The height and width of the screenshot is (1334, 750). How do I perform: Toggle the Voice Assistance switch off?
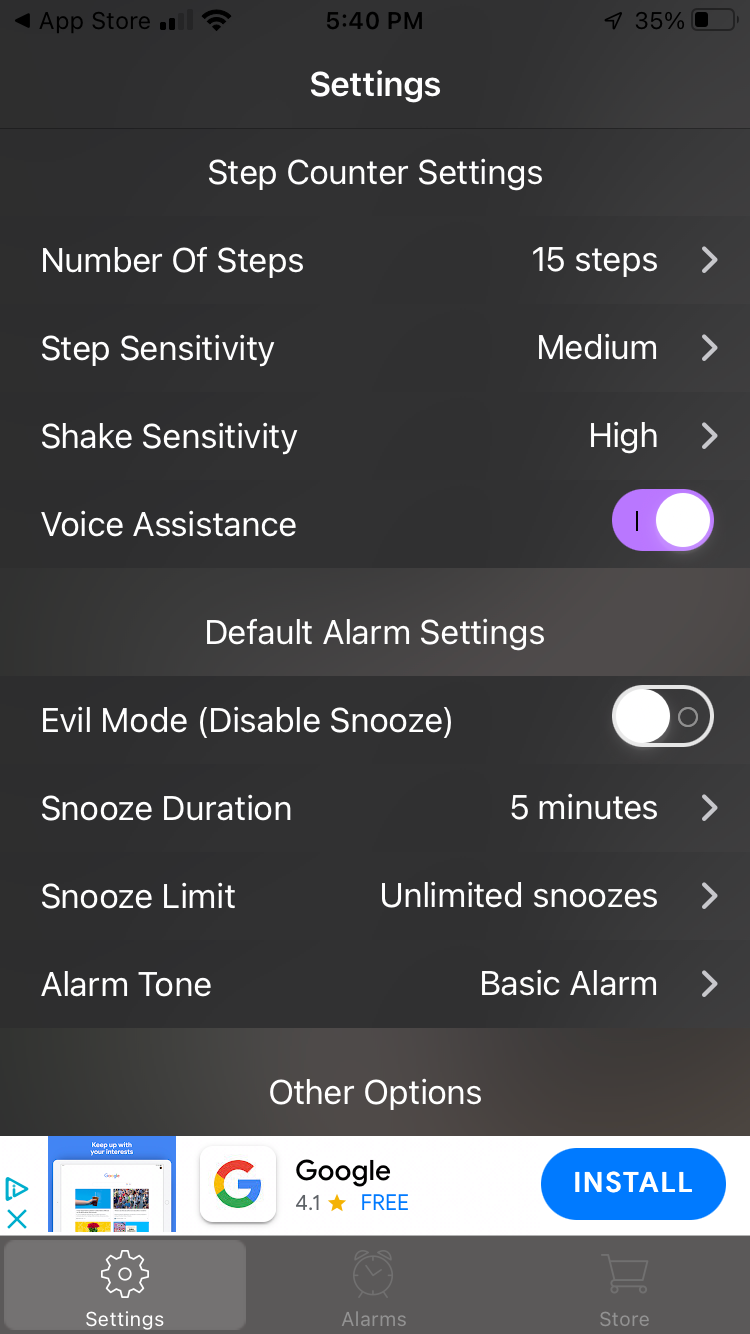coord(663,520)
